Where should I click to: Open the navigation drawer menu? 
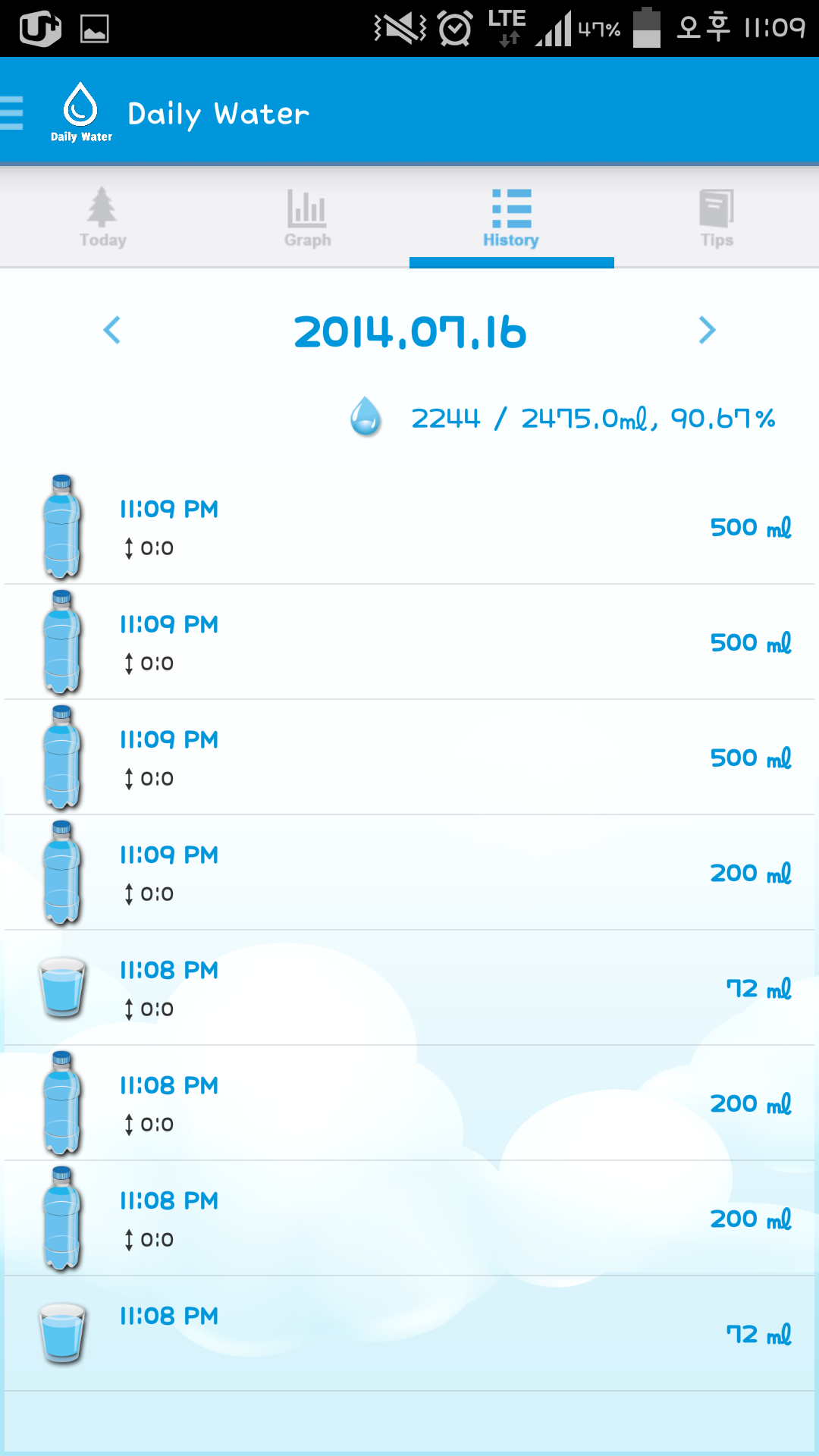(x=14, y=113)
